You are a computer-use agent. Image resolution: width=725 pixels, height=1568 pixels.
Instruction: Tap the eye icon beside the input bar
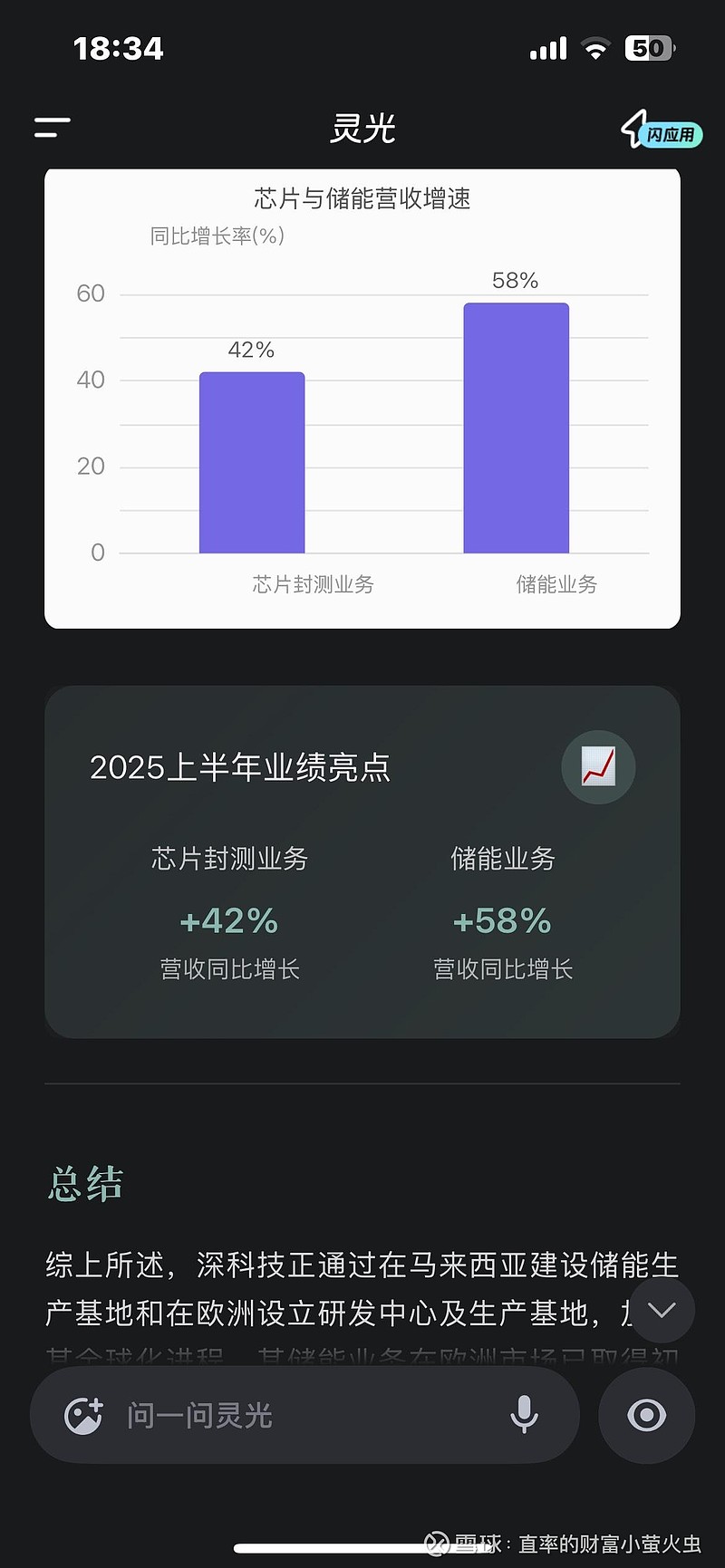click(646, 1415)
